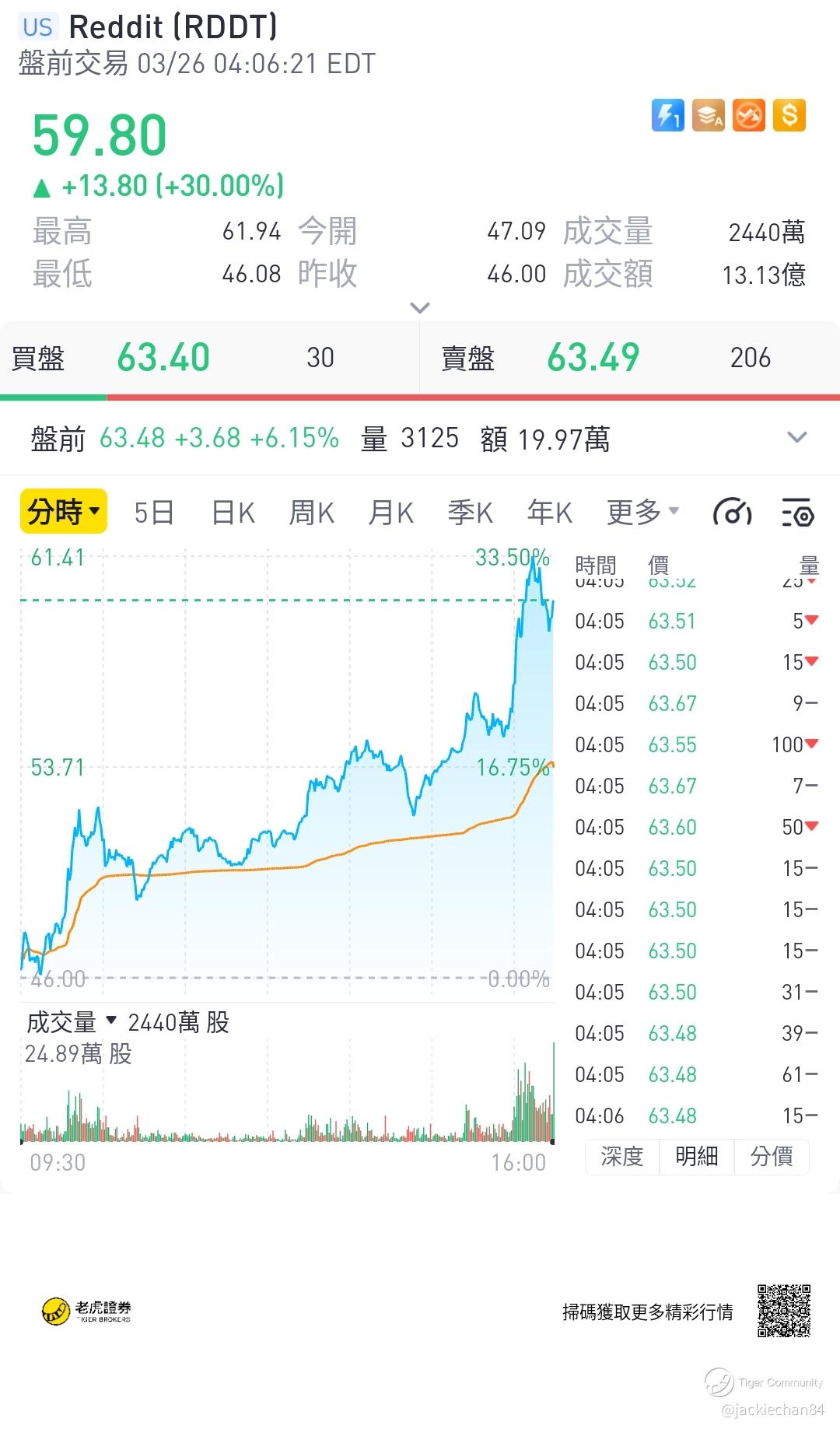Select the 明細 trade detail tab
The image size is (840, 1429).
(x=697, y=1157)
